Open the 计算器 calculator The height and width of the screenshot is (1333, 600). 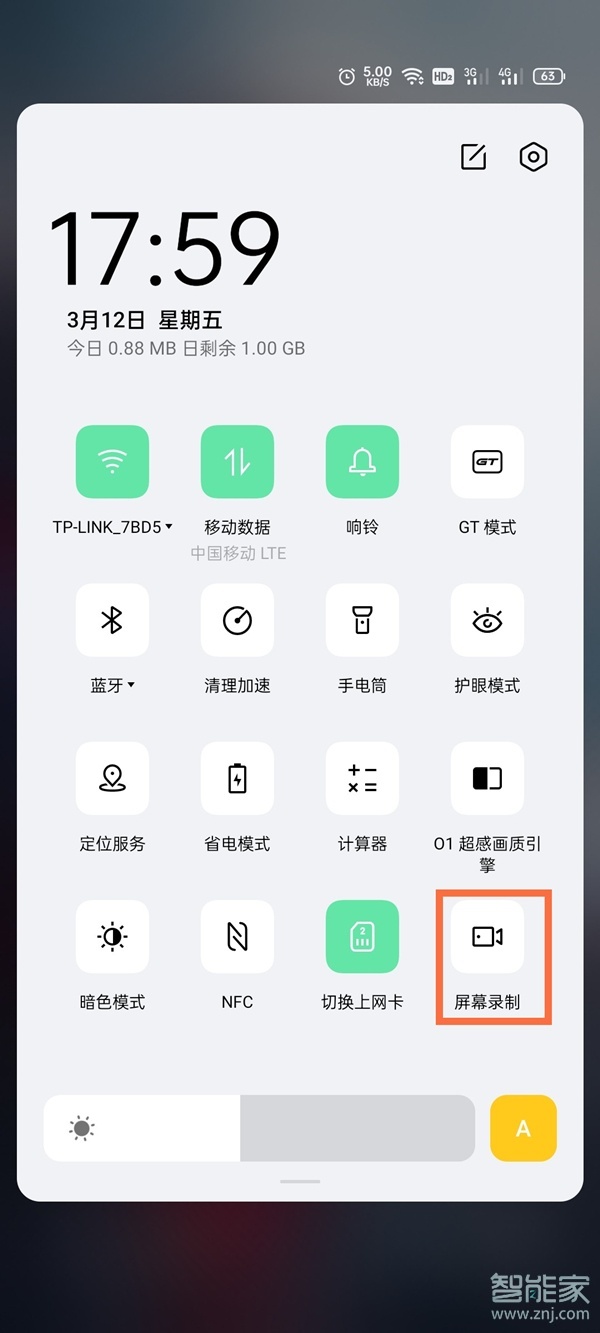tap(362, 778)
